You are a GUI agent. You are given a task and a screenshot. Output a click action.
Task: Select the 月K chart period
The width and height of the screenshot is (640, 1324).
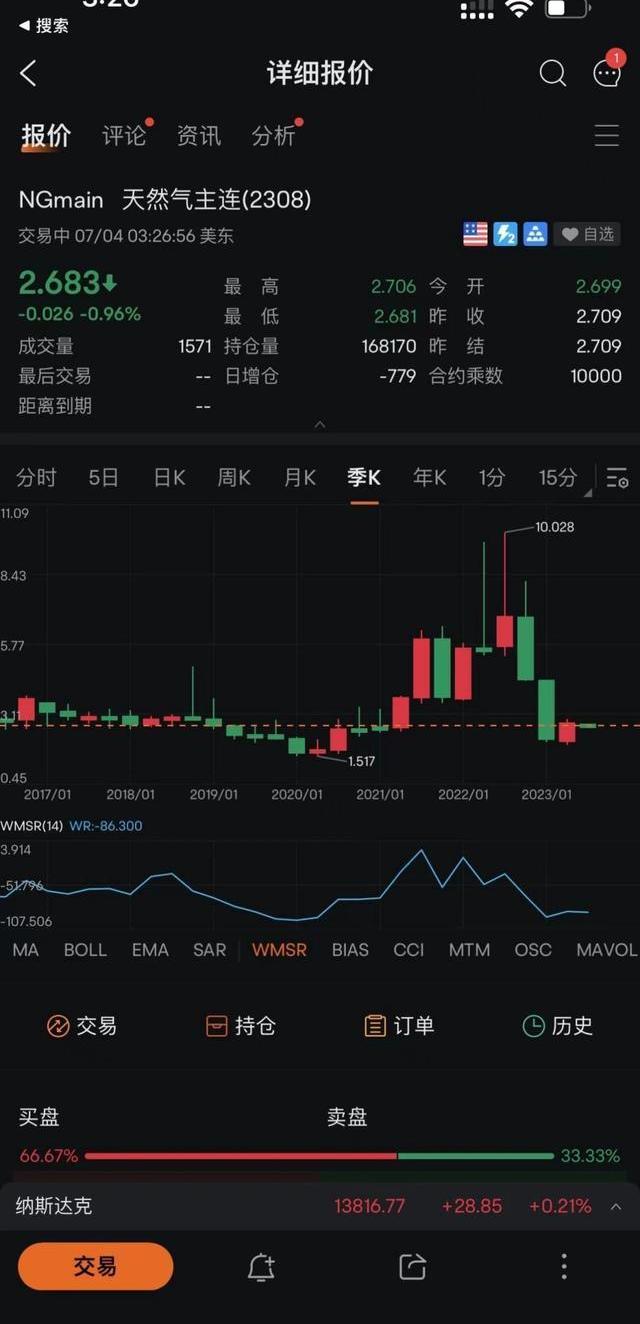pos(299,478)
